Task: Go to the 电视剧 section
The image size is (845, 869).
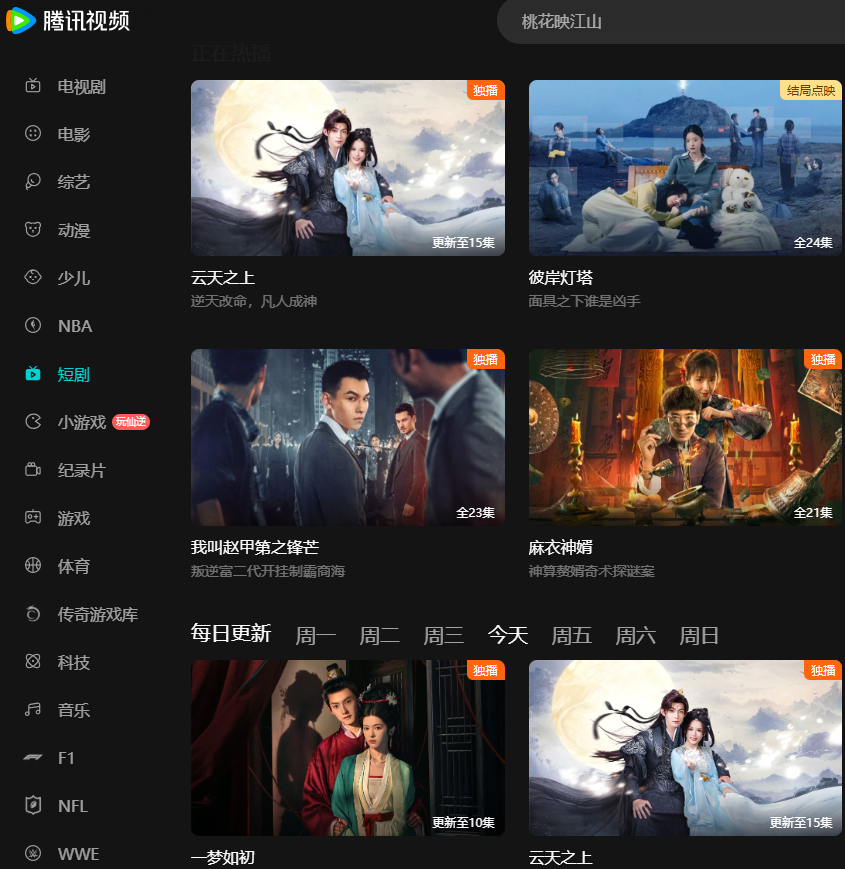Action: coord(80,87)
